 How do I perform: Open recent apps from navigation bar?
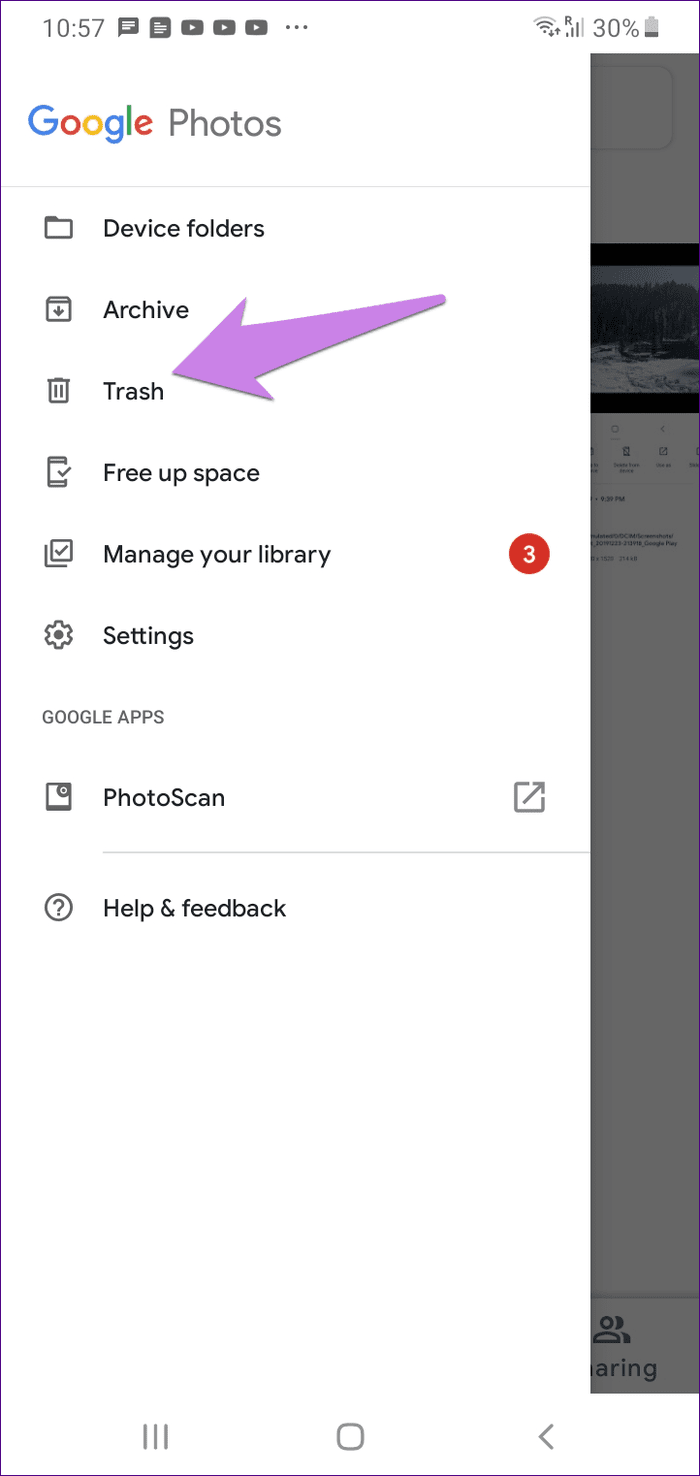(155, 1437)
